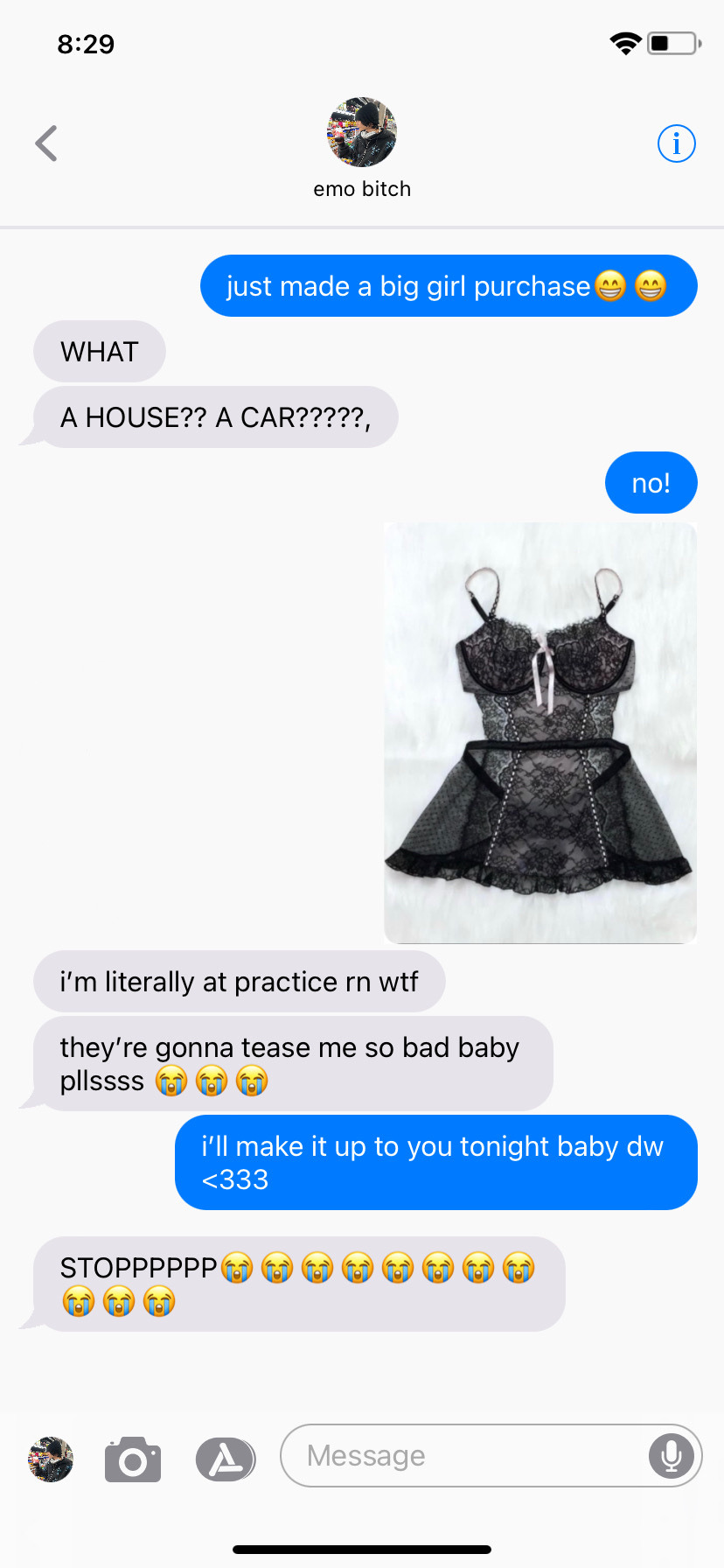Screen dimensions: 724x1568
Task: Open the camera to attach a photo
Action: [x=133, y=1459]
